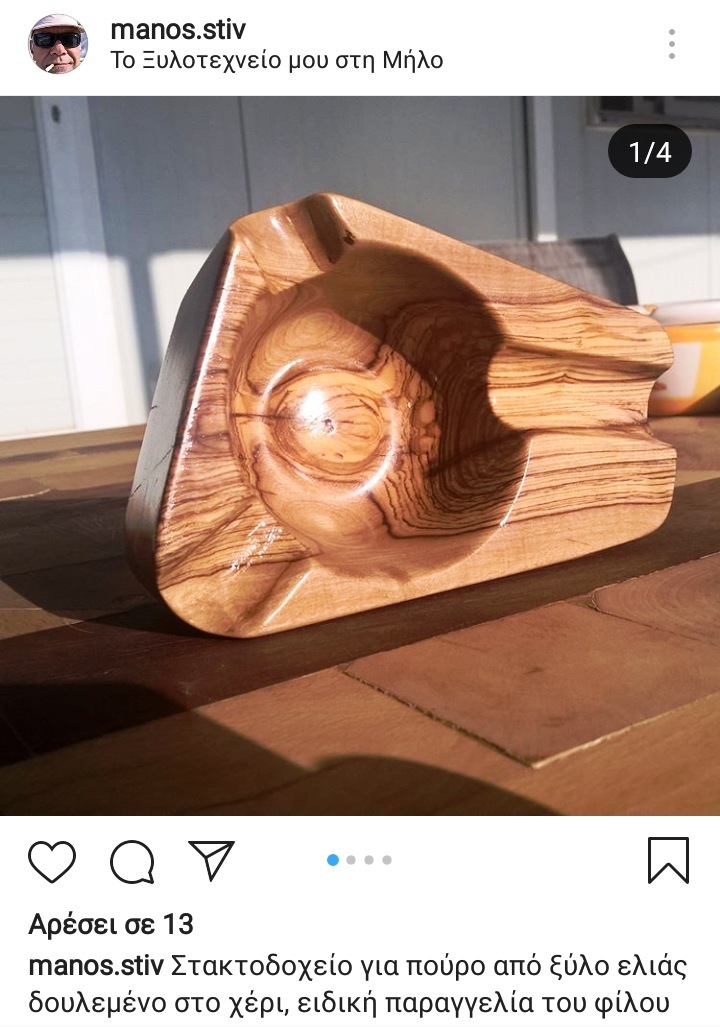View location Το Ξυλοτεχνείο μου στη Μήλο
720x1027 pixels.
(x=276, y=60)
